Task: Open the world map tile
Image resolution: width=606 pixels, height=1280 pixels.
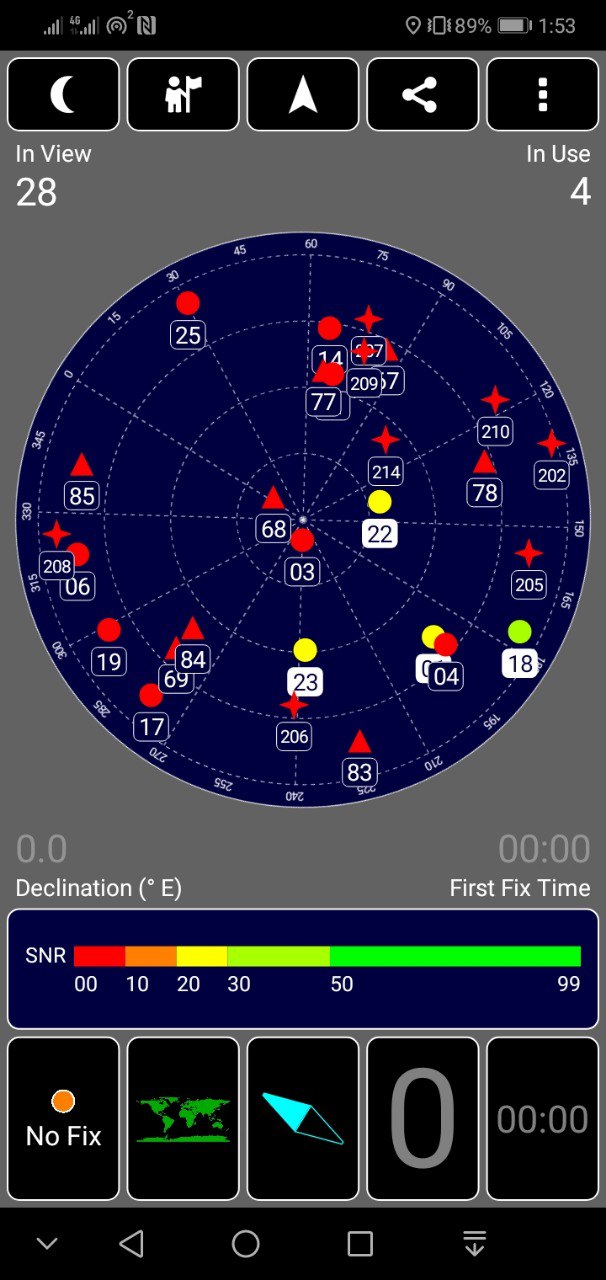Action: [183, 1118]
